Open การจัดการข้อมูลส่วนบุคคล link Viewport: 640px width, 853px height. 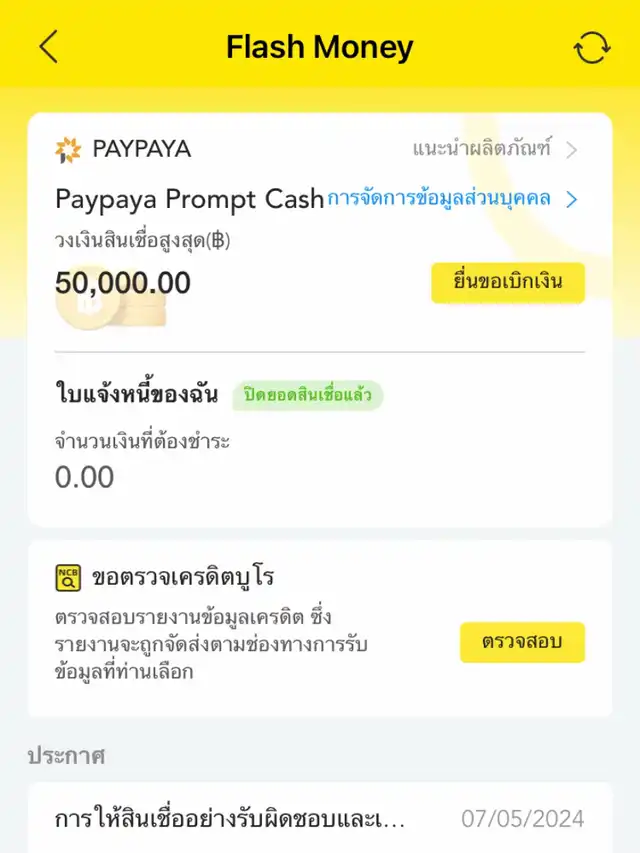coord(452,199)
